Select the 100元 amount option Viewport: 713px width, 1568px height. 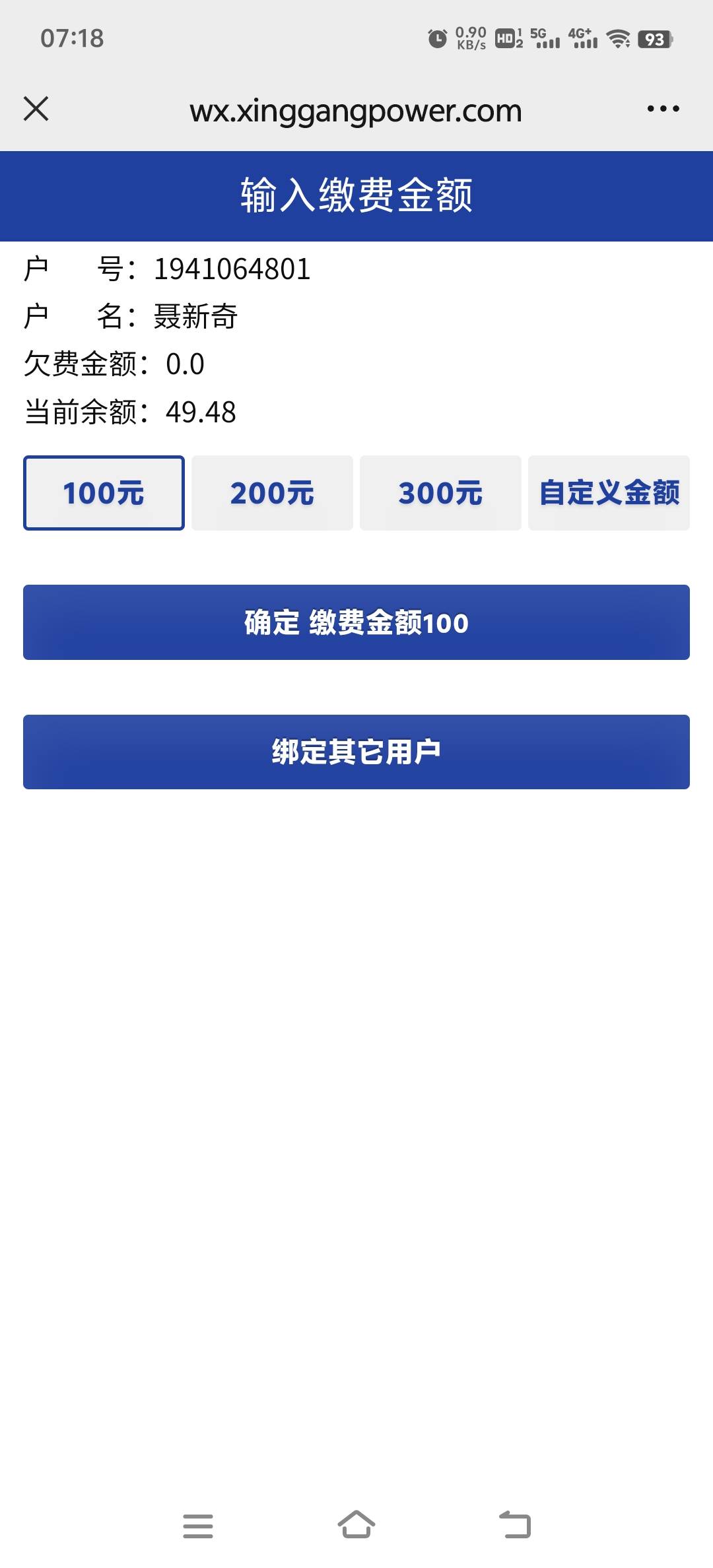tap(104, 493)
